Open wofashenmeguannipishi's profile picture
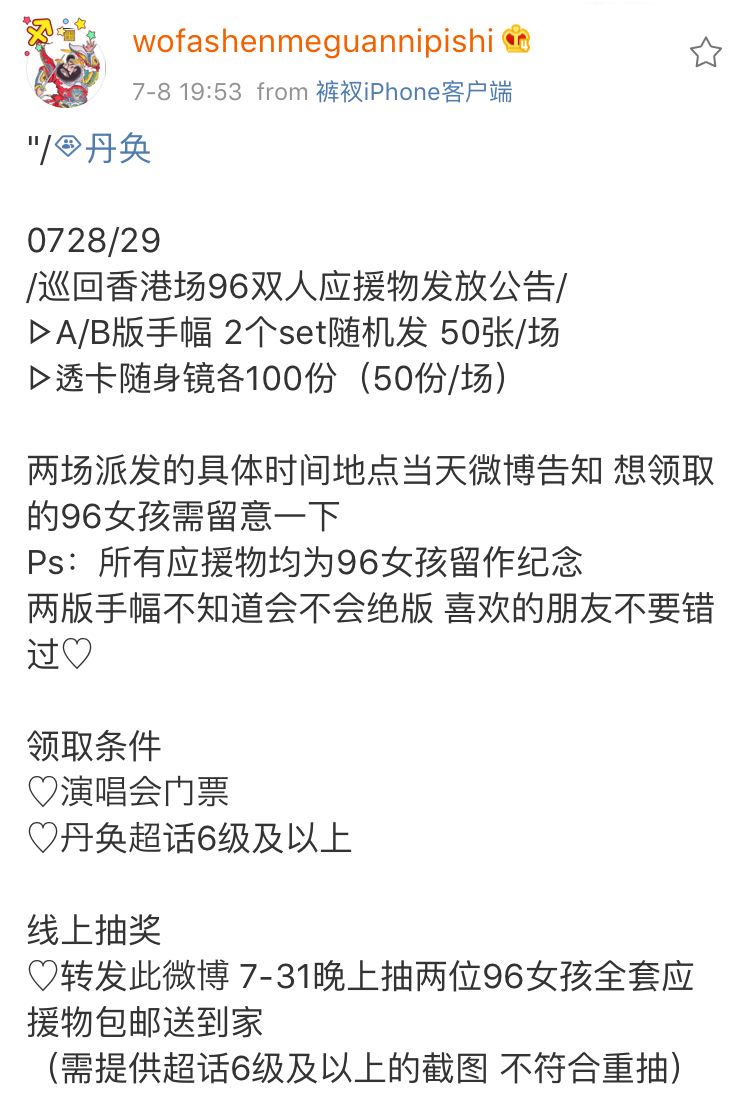The height and width of the screenshot is (1108, 750). (65, 64)
